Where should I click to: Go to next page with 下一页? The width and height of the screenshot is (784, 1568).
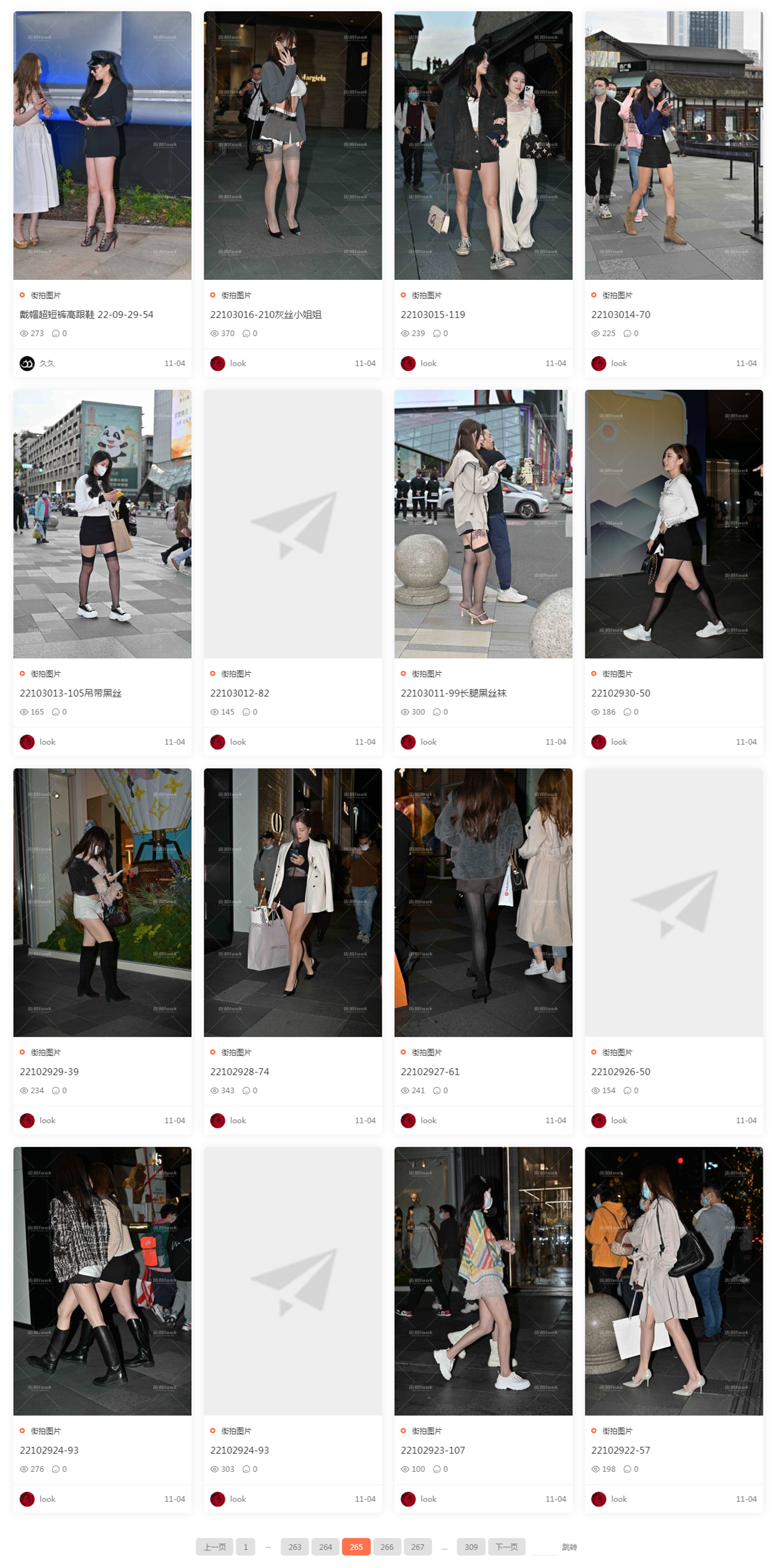click(506, 1547)
